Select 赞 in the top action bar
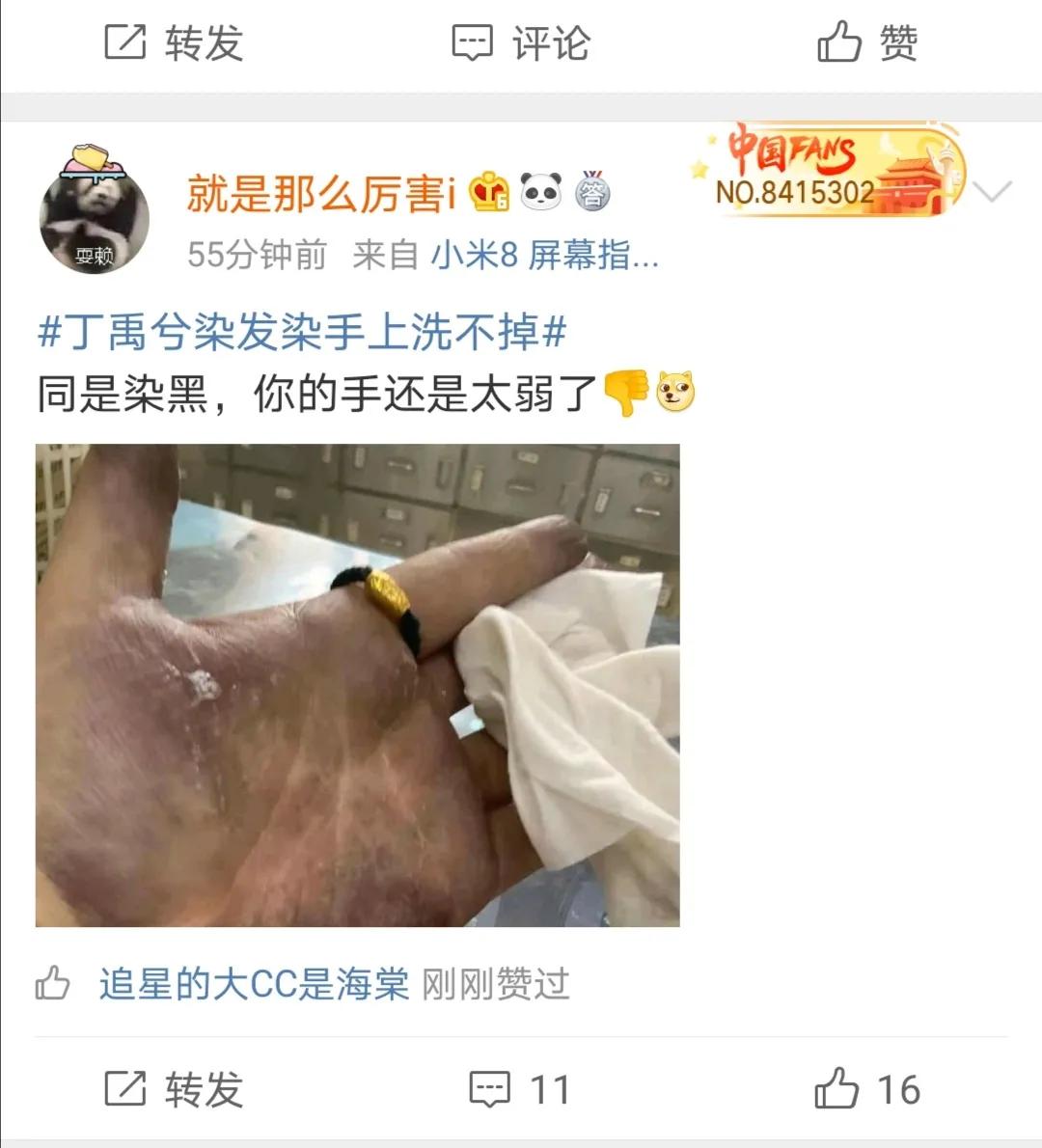This screenshot has width=1042, height=1148. (899, 41)
